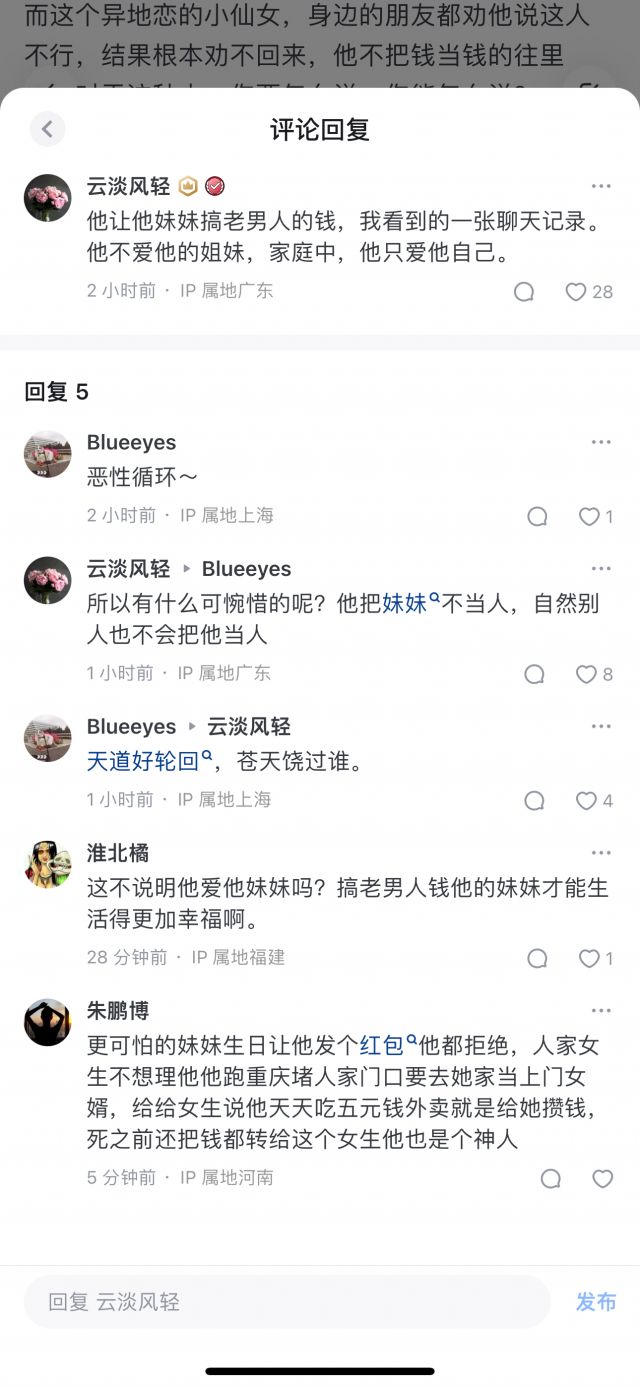Viewport: 640px width, 1387px height.
Task: Reply to 云淡风轻's main comment via bubble icon
Action: click(524, 292)
